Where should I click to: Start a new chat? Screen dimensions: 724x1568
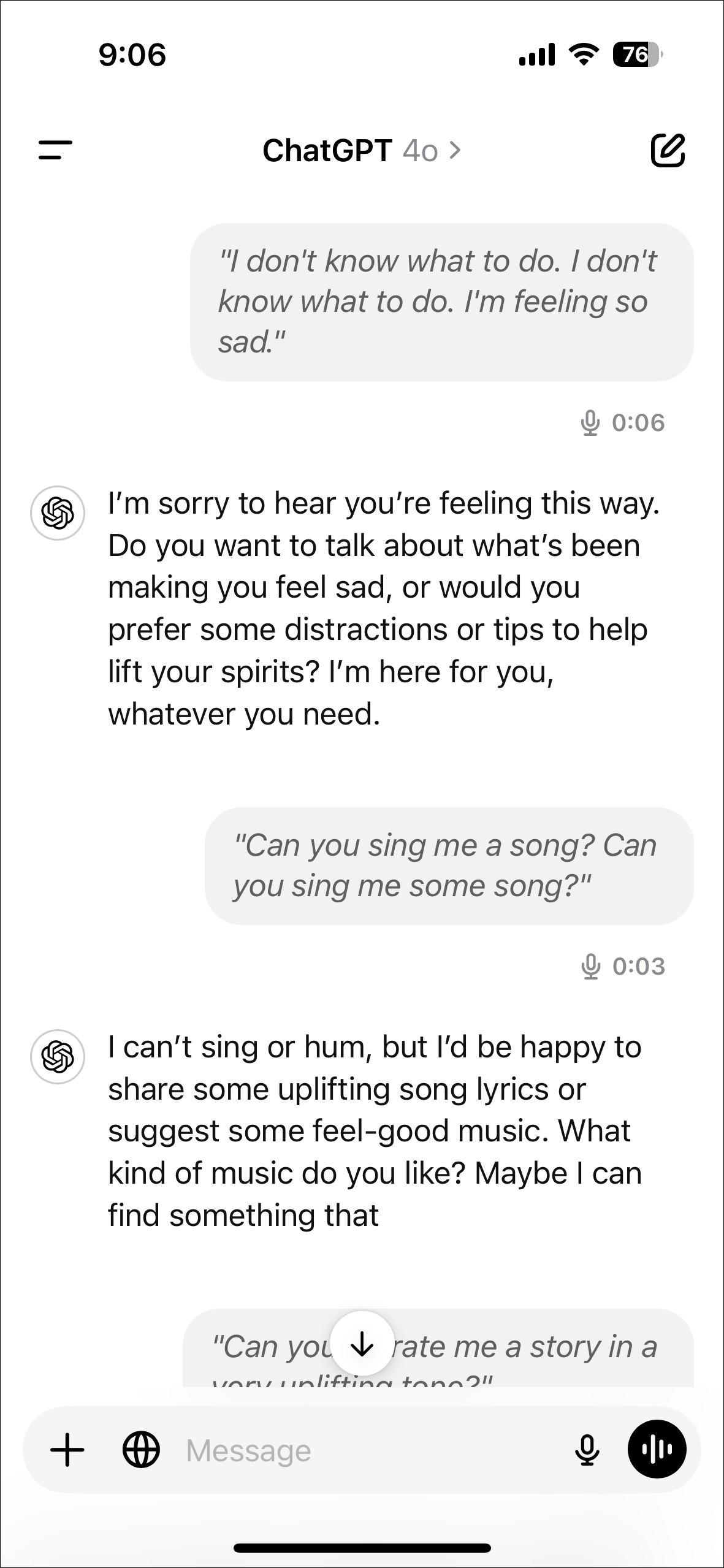(667, 150)
